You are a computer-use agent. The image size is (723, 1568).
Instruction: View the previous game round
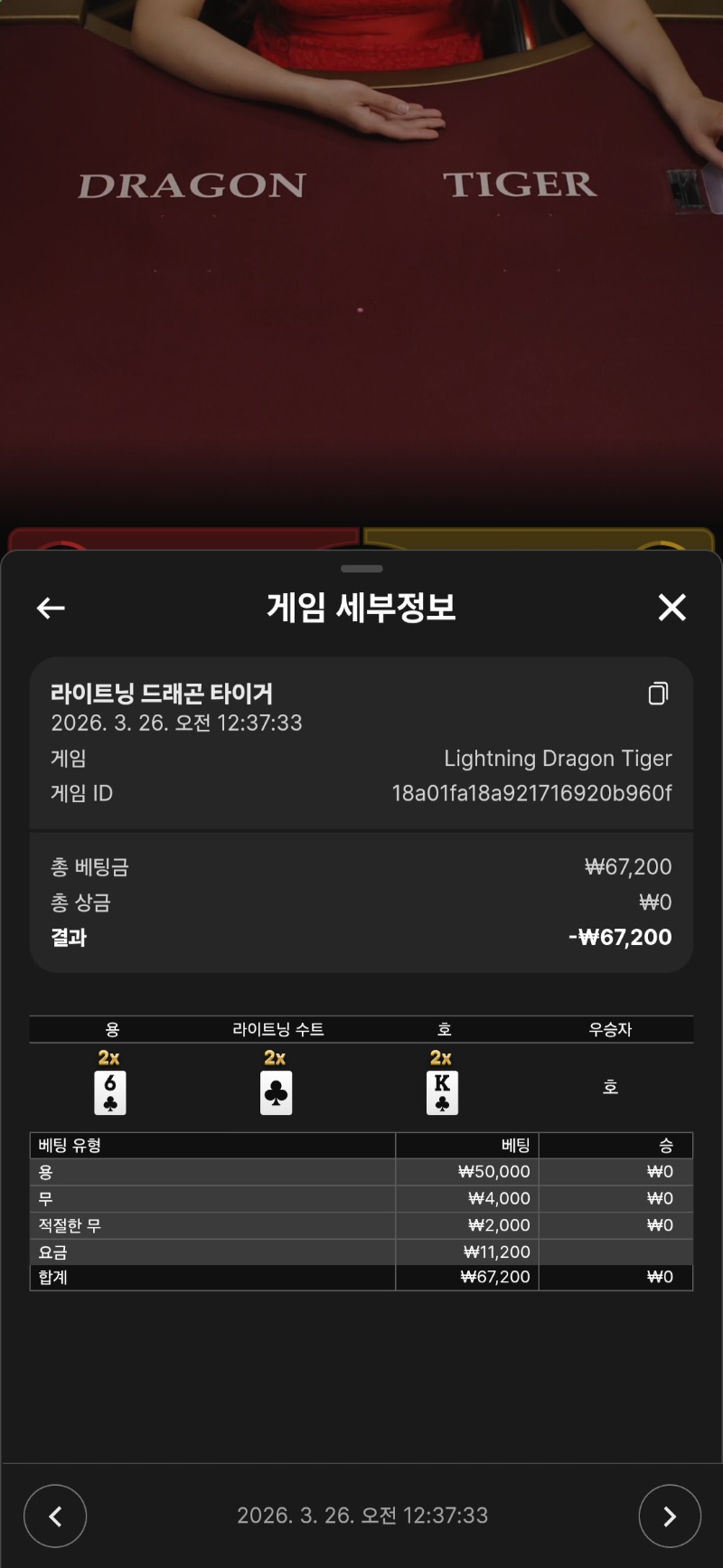pyautogui.click(x=55, y=1516)
